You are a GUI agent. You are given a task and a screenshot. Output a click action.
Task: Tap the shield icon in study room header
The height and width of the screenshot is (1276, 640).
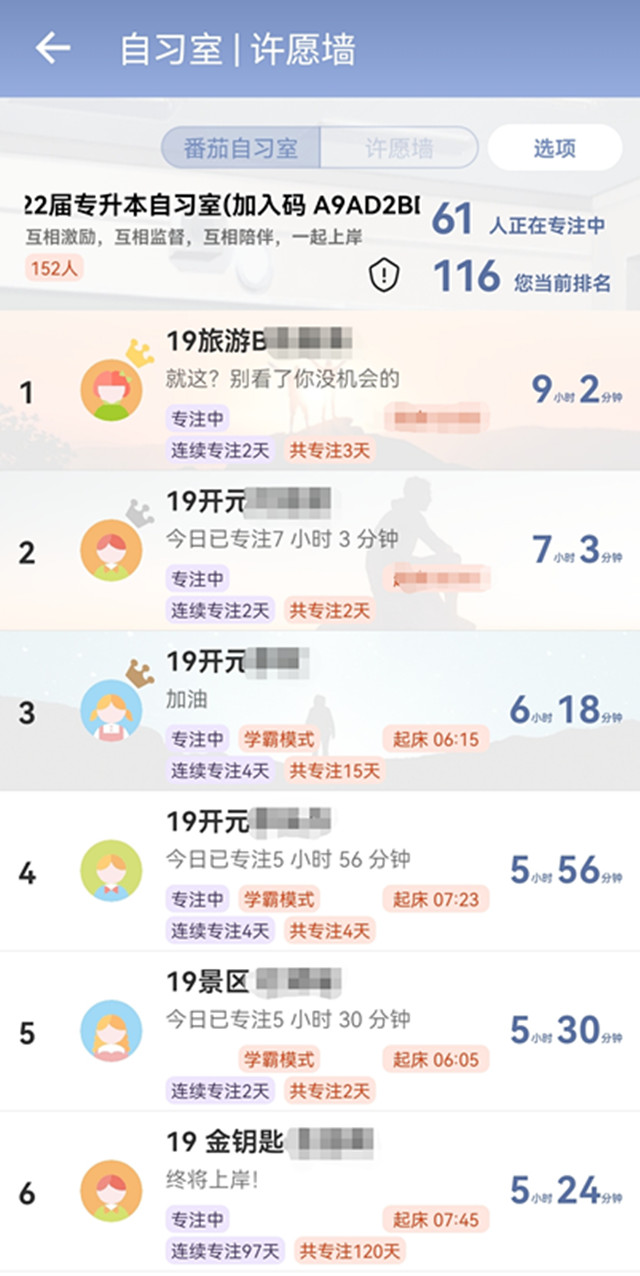pyautogui.click(x=384, y=274)
